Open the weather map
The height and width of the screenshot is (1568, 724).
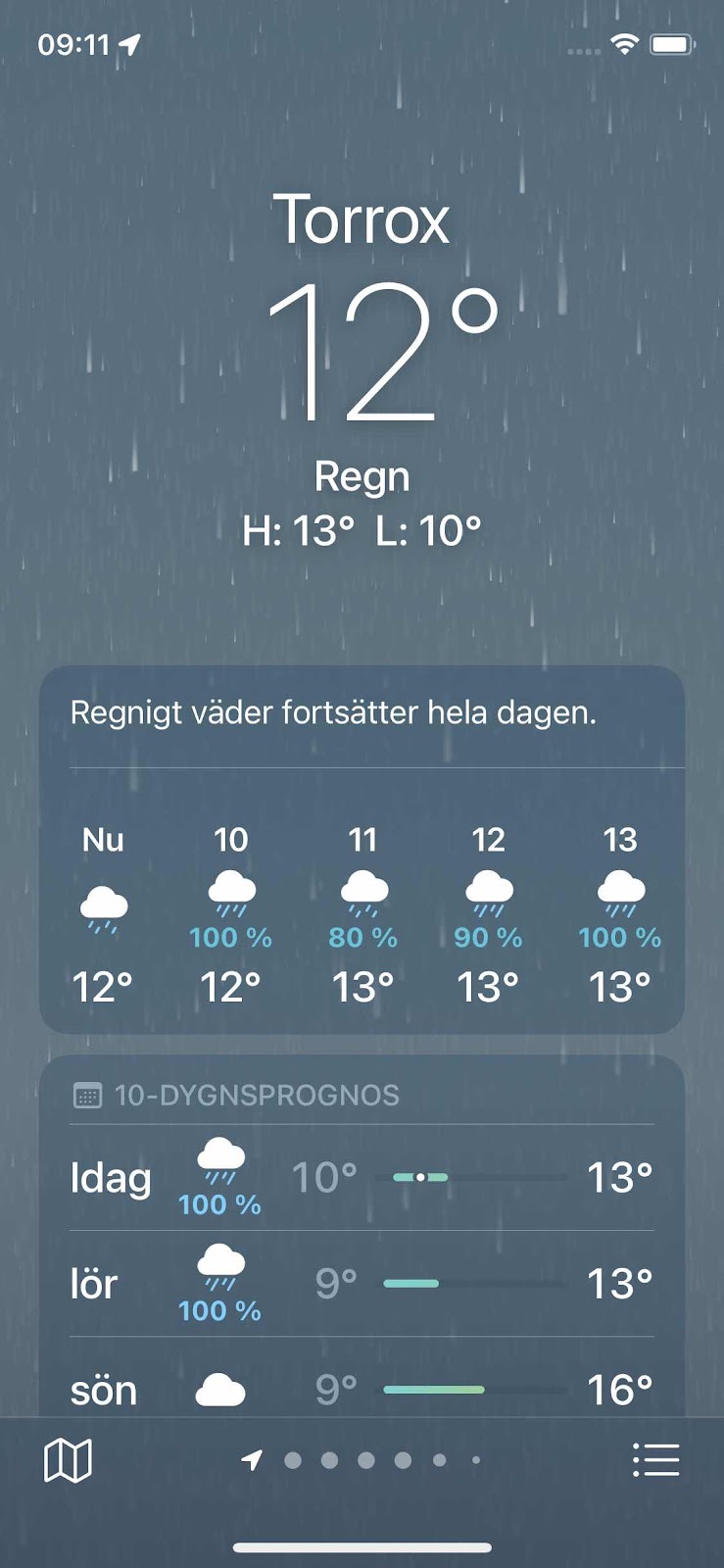(x=68, y=1460)
